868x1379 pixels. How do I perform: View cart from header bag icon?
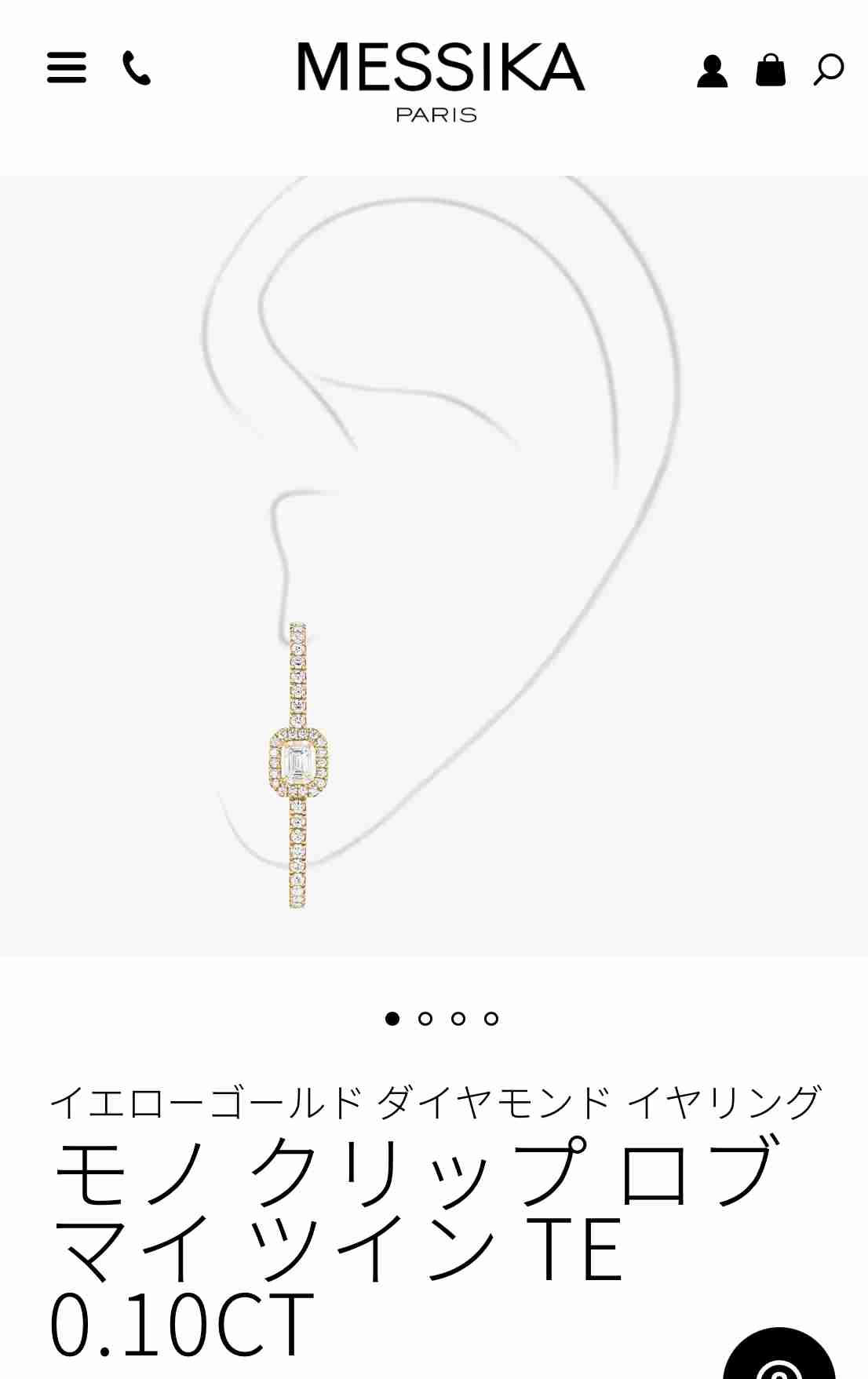tap(770, 69)
